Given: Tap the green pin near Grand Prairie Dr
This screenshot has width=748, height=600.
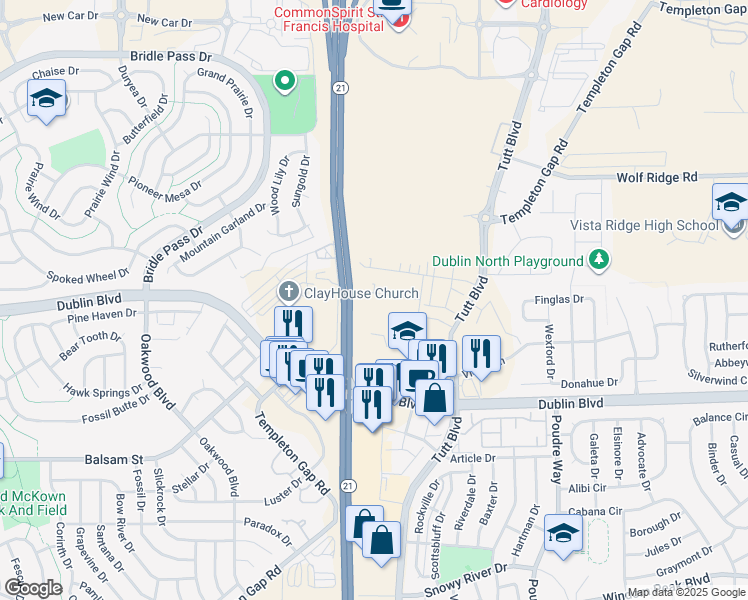Looking at the screenshot, I should tap(285, 81).
